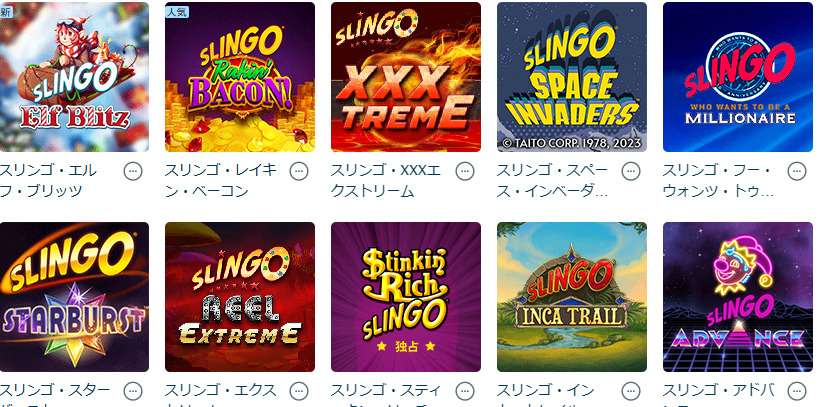
Task: Tap more options for Slingo Inca Trail
Action: (x=631, y=391)
